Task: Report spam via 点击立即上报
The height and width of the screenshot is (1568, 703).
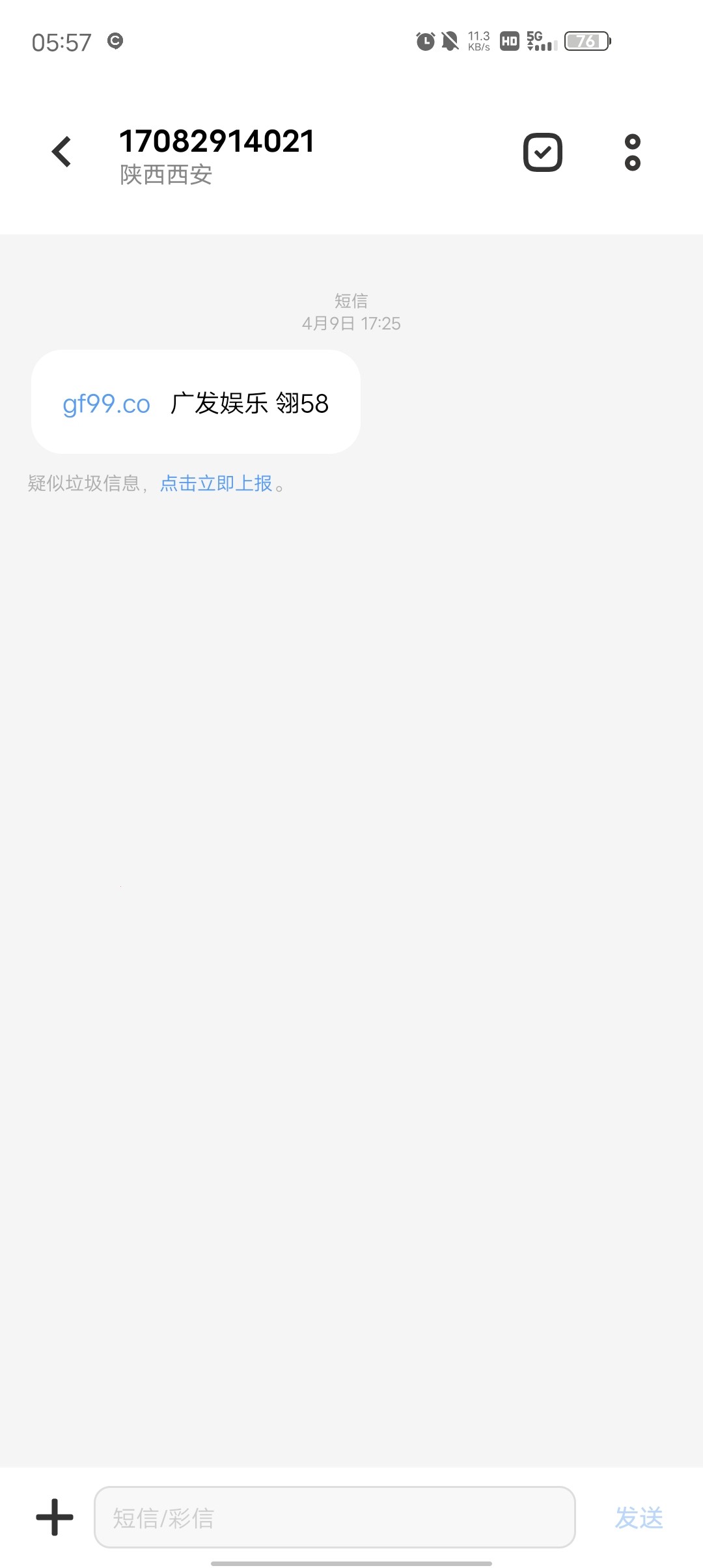Action: tap(216, 483)
